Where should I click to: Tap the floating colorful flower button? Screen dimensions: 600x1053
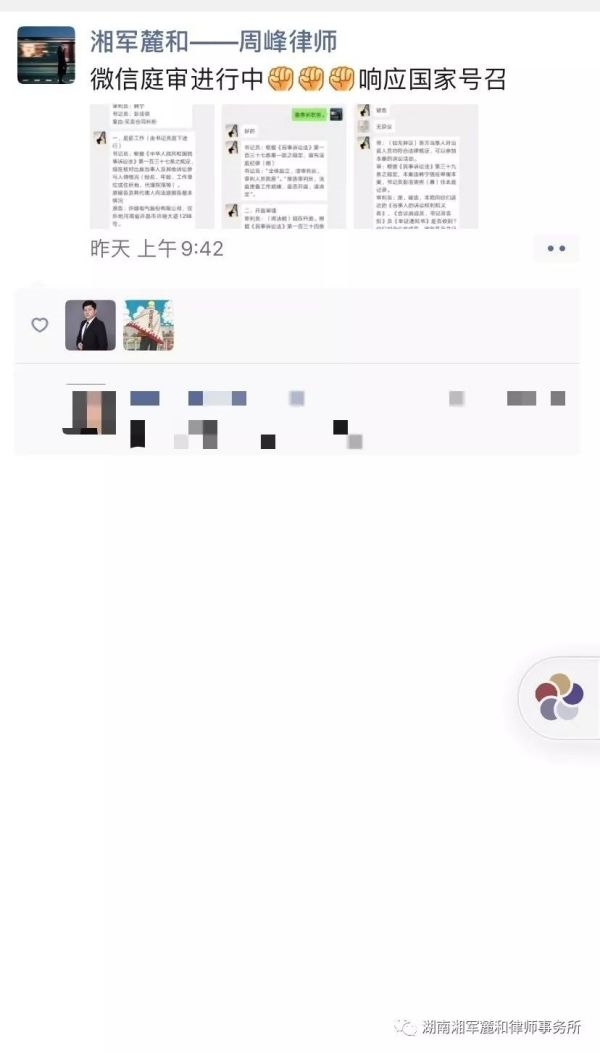pos(558,697)
